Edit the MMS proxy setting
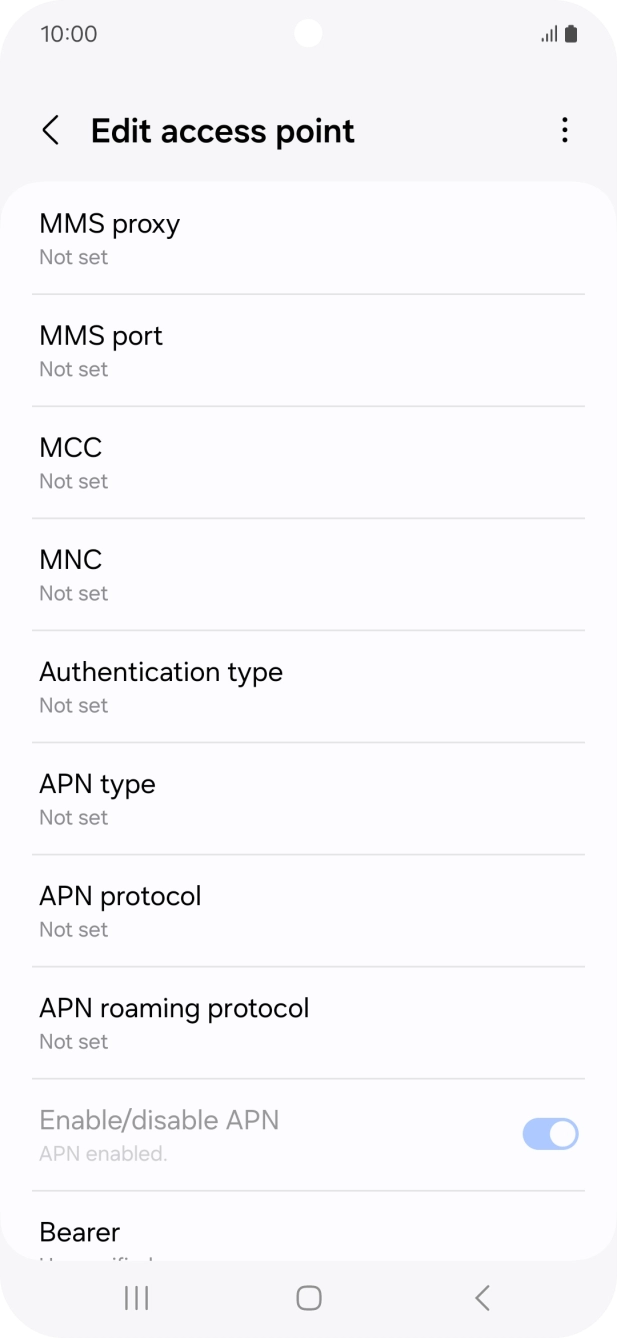617x1338 pixels. pos(308,238)
